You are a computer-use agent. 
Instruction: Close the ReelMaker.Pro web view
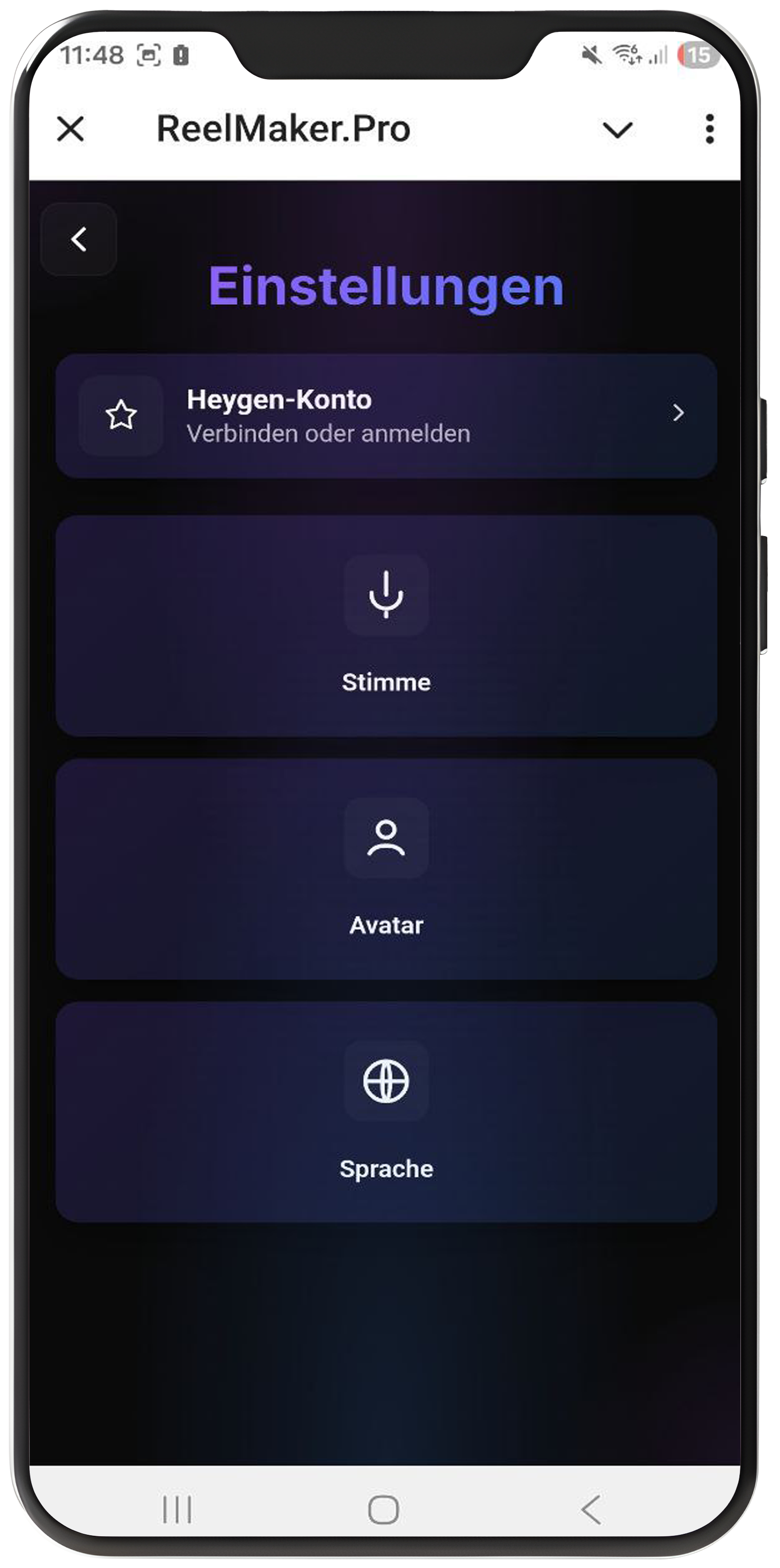coord(71,129)
